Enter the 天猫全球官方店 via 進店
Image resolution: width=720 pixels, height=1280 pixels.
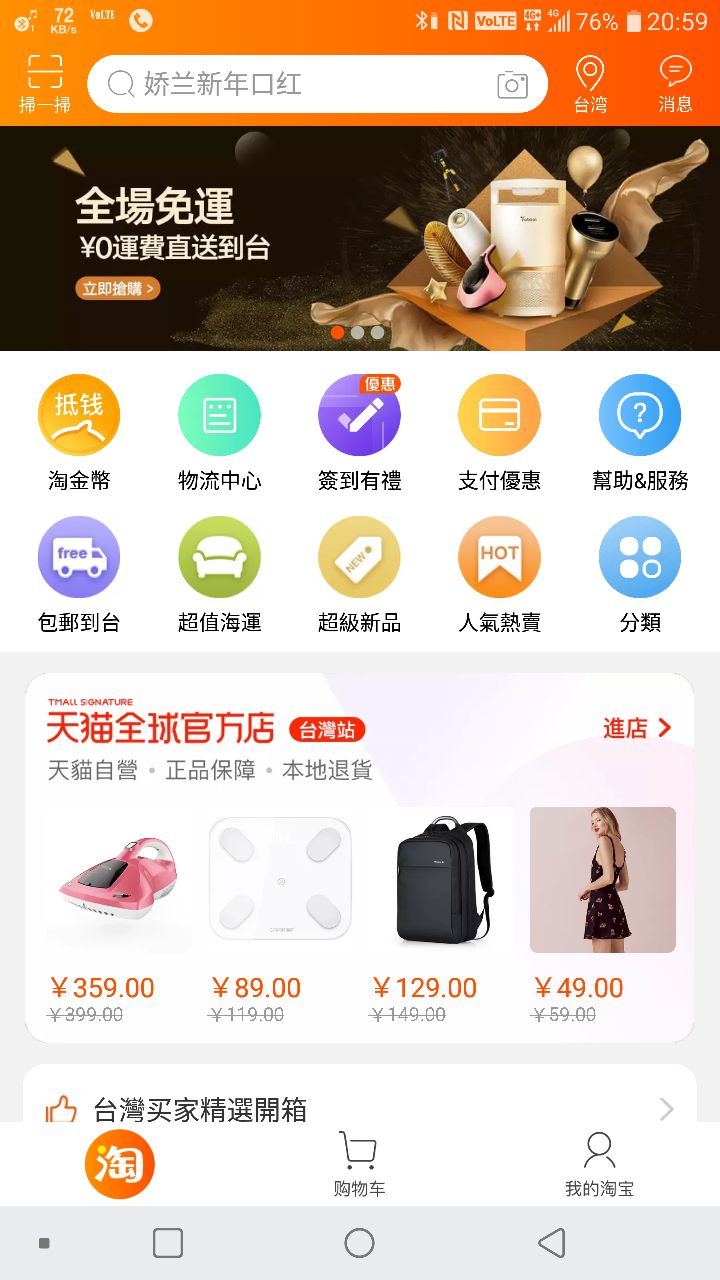[x=637, y=728]
